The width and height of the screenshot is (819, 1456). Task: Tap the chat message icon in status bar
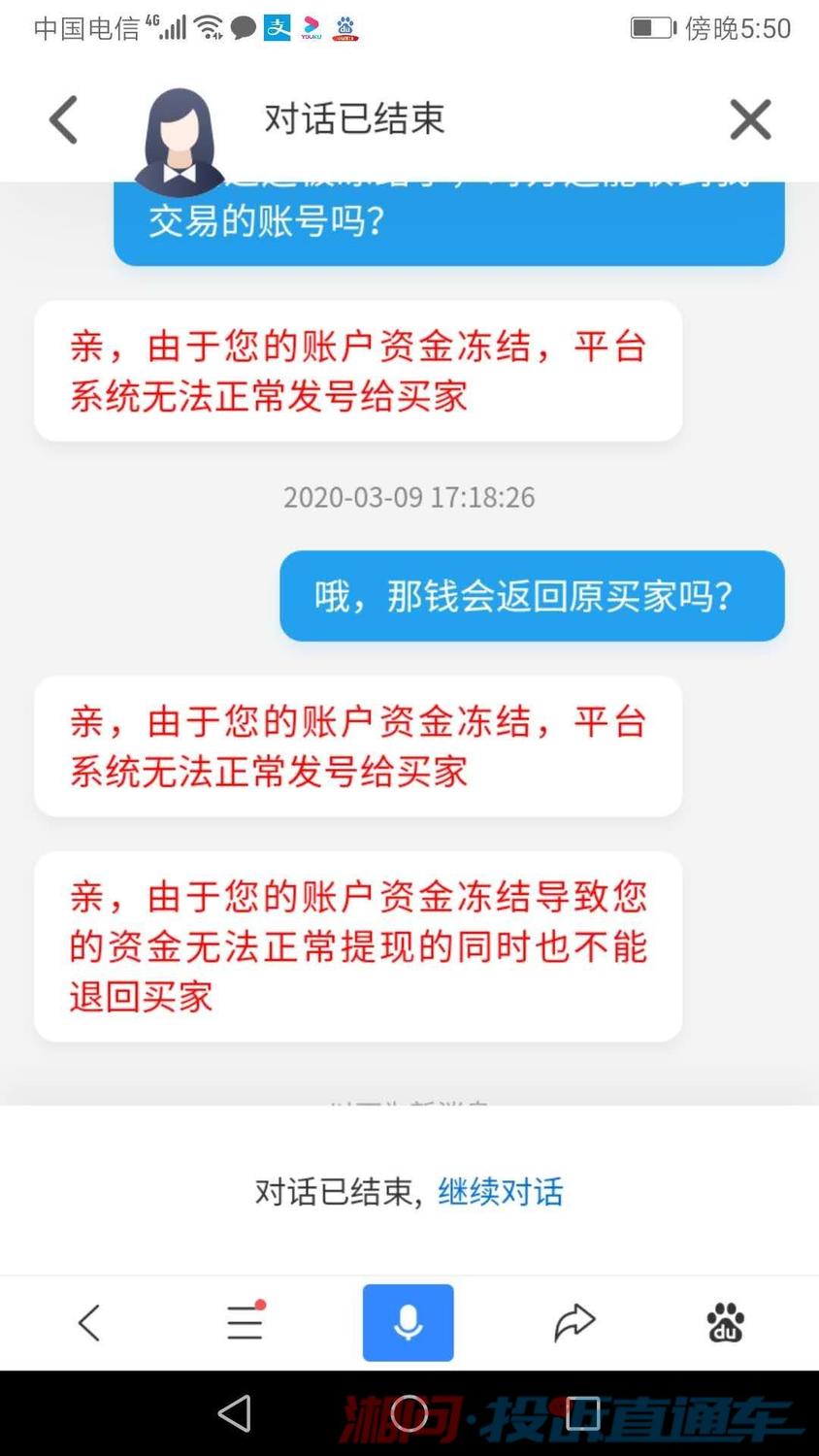[x=242, y=28]
